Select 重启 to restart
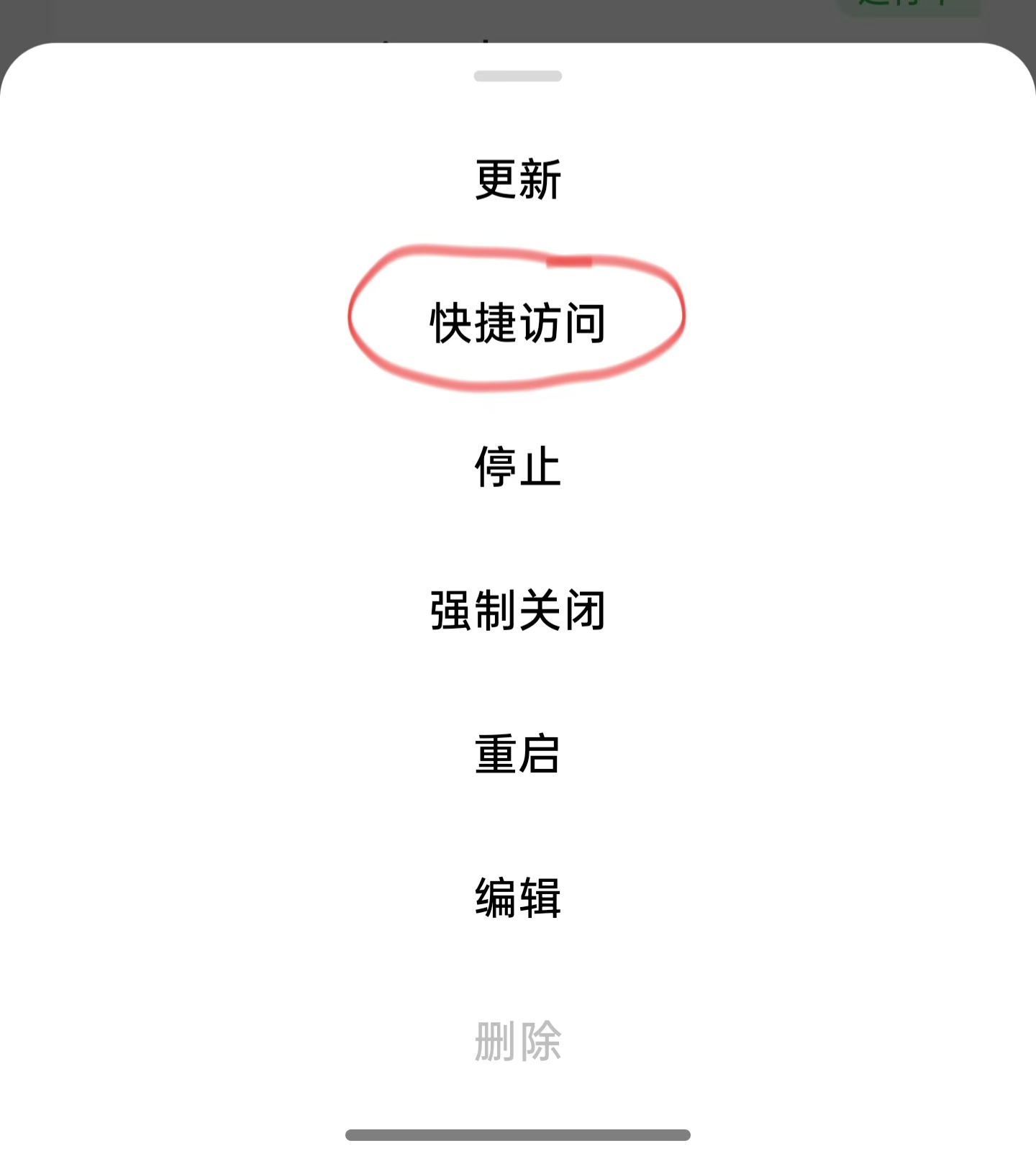The height and width of the screenshot is (1161, 1036). pyautogui.click(x=517, y=754)
